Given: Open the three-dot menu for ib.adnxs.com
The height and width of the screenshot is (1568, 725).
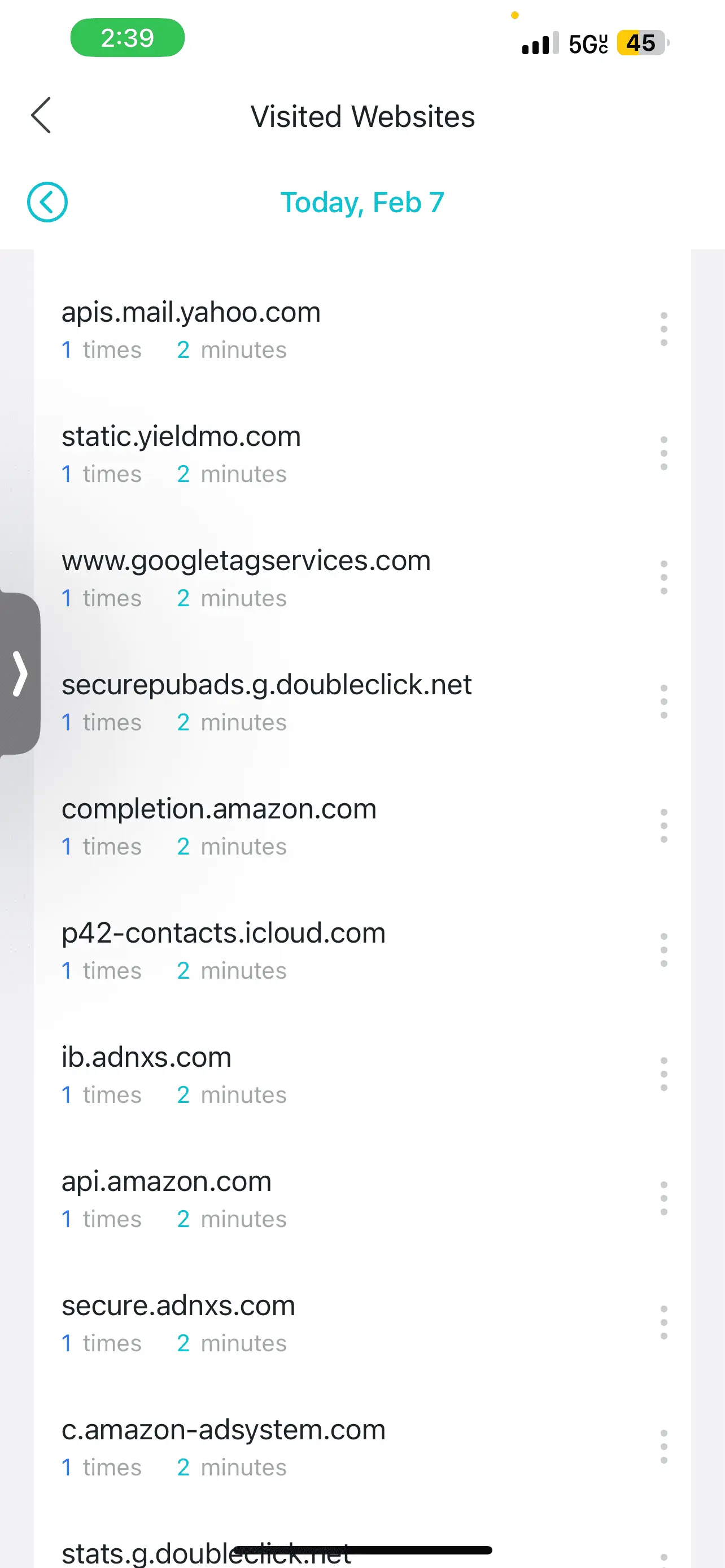Looking at the screenshot, I should [x=663, y=1074].
